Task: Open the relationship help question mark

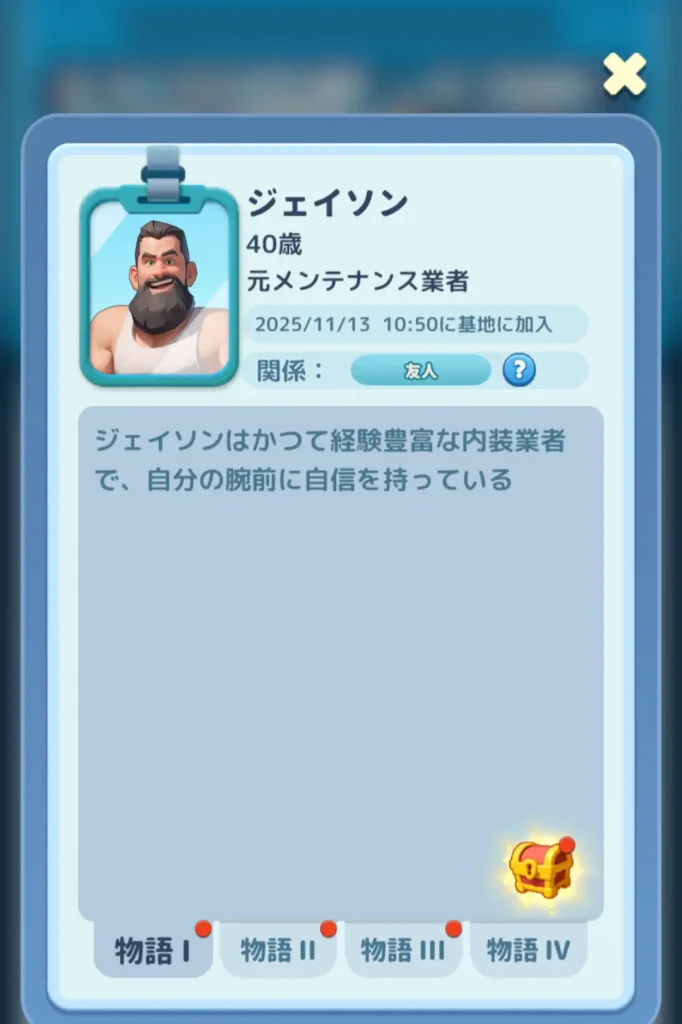Action: 518,371
